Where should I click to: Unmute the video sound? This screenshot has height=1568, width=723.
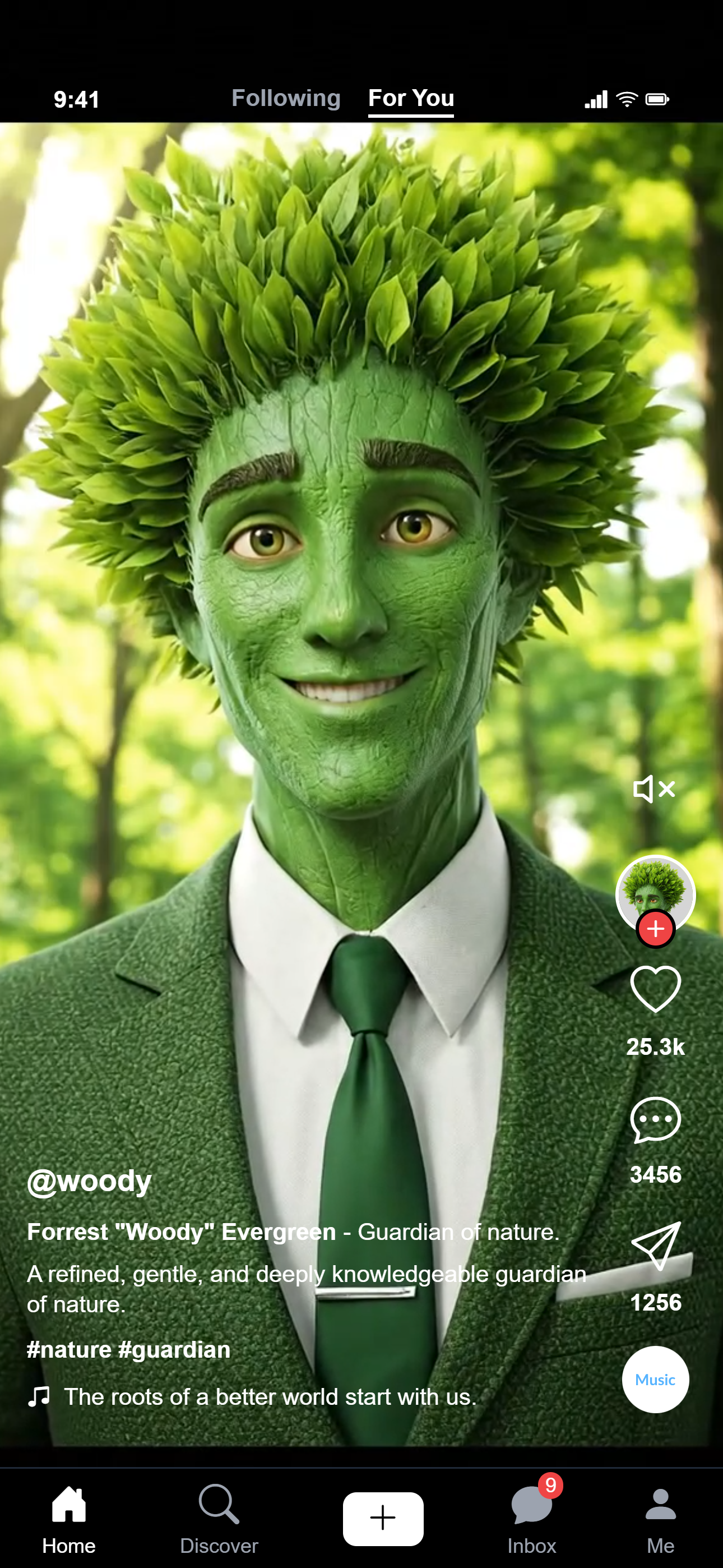pos(654,790)
